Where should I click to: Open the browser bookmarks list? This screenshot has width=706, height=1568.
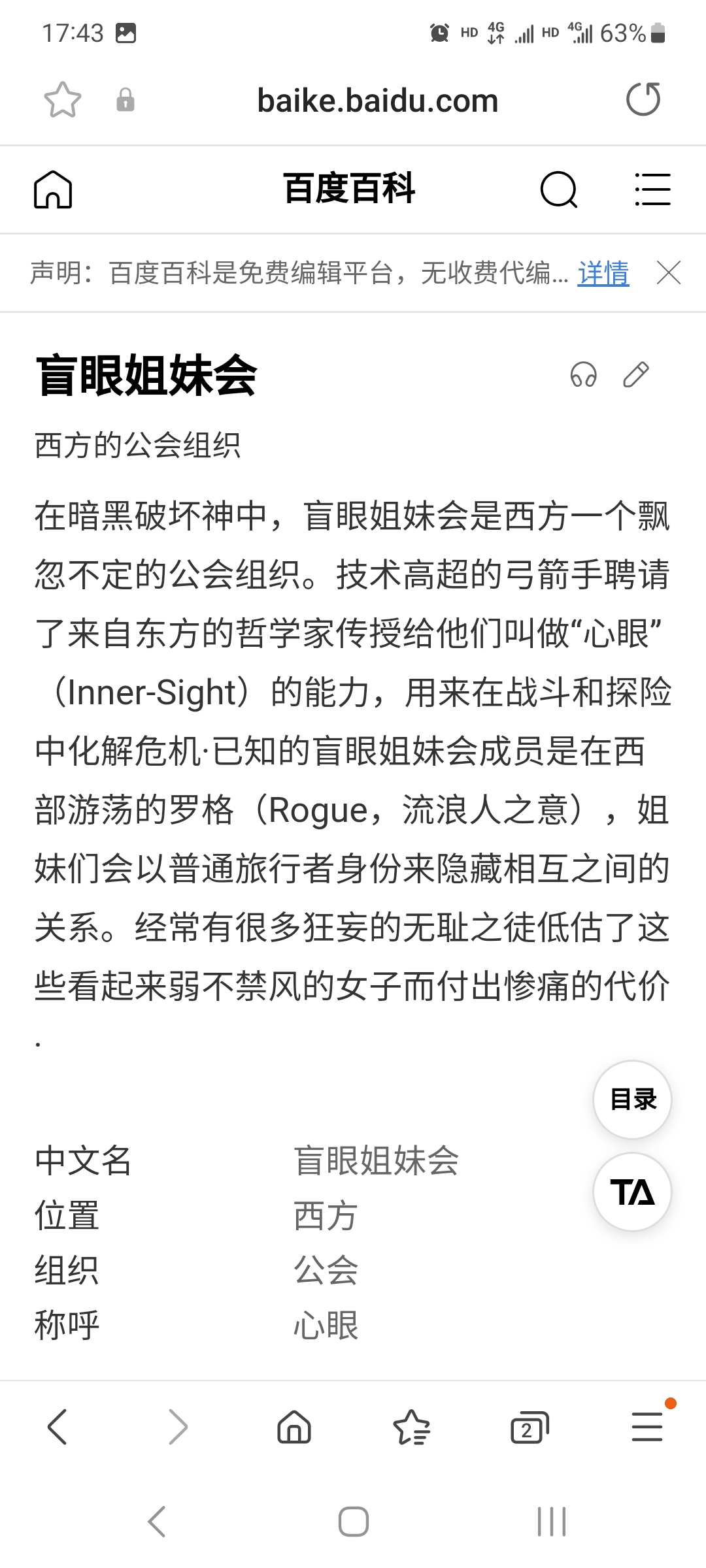click(x=412, y=1426)
